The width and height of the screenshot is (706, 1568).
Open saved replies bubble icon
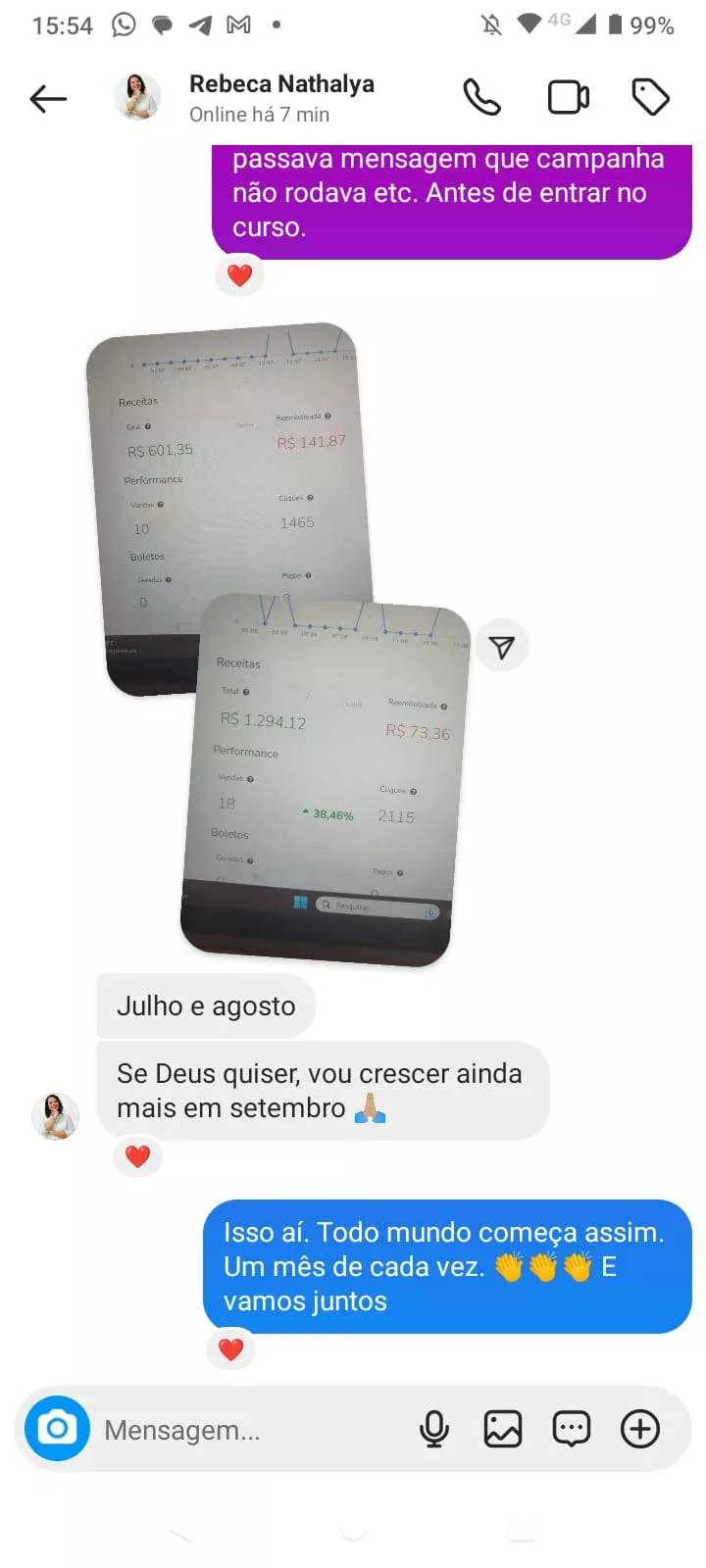(x=571, y=1429)
